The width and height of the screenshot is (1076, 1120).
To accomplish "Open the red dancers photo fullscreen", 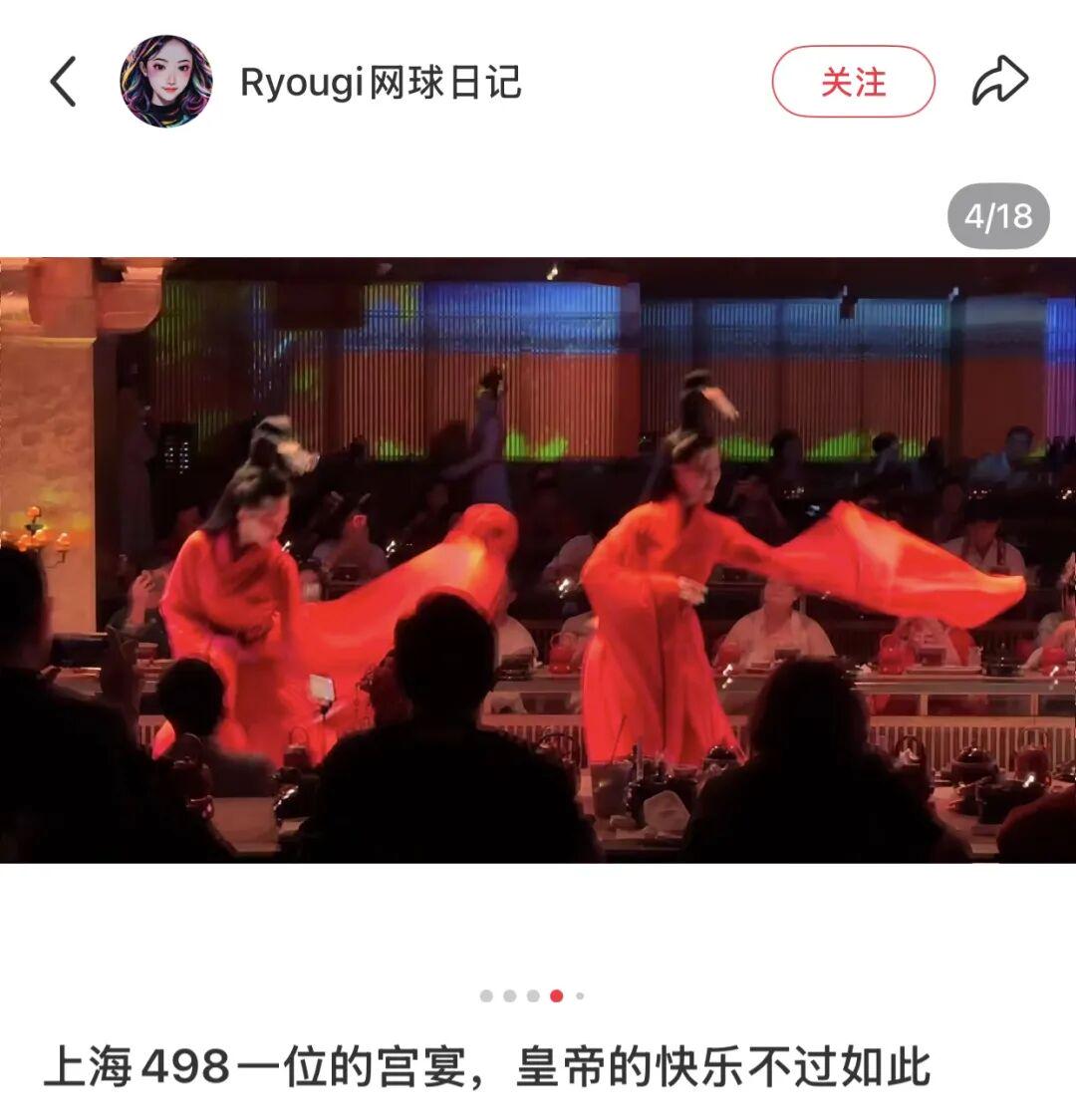I will [x=538, y=560].
